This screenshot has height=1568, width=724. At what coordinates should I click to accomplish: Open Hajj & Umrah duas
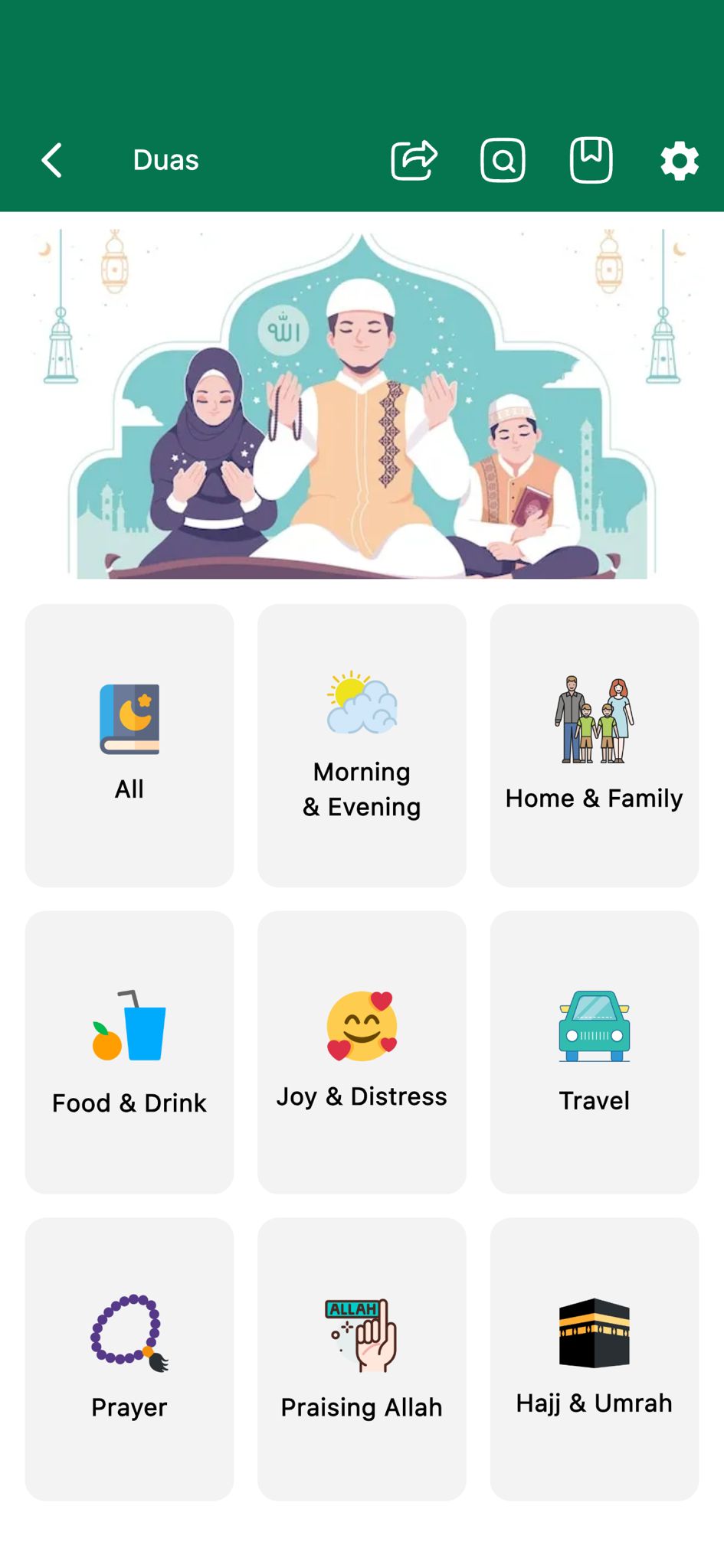594,1359
